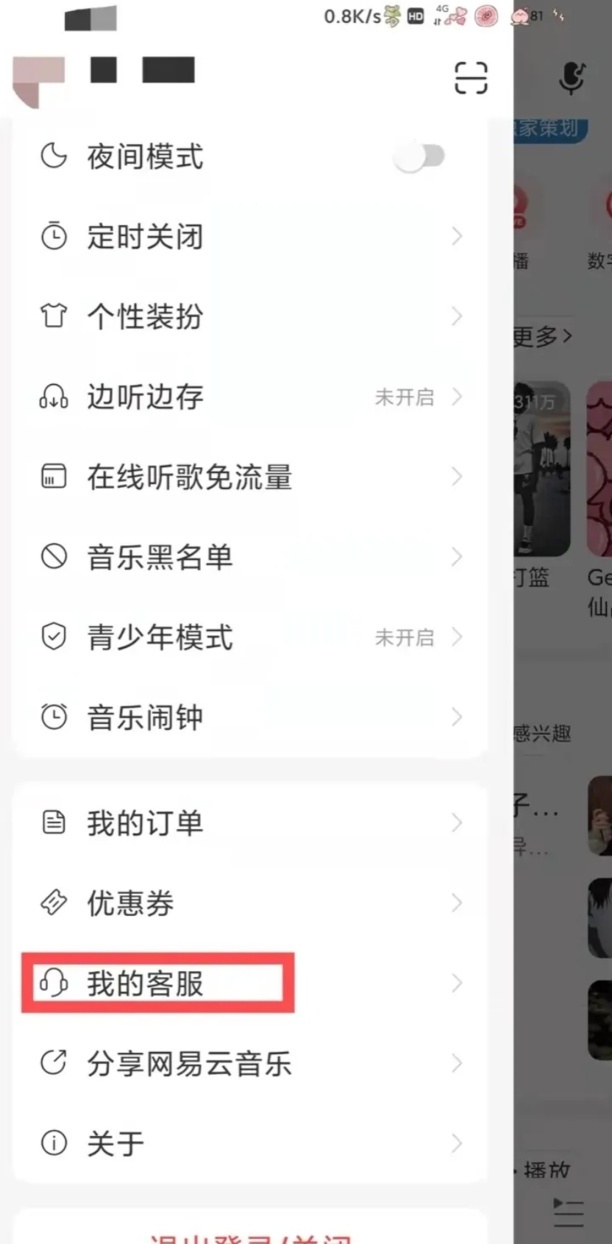
Task: Open 个性装扮 theme customization
Action: pos(250,317)
